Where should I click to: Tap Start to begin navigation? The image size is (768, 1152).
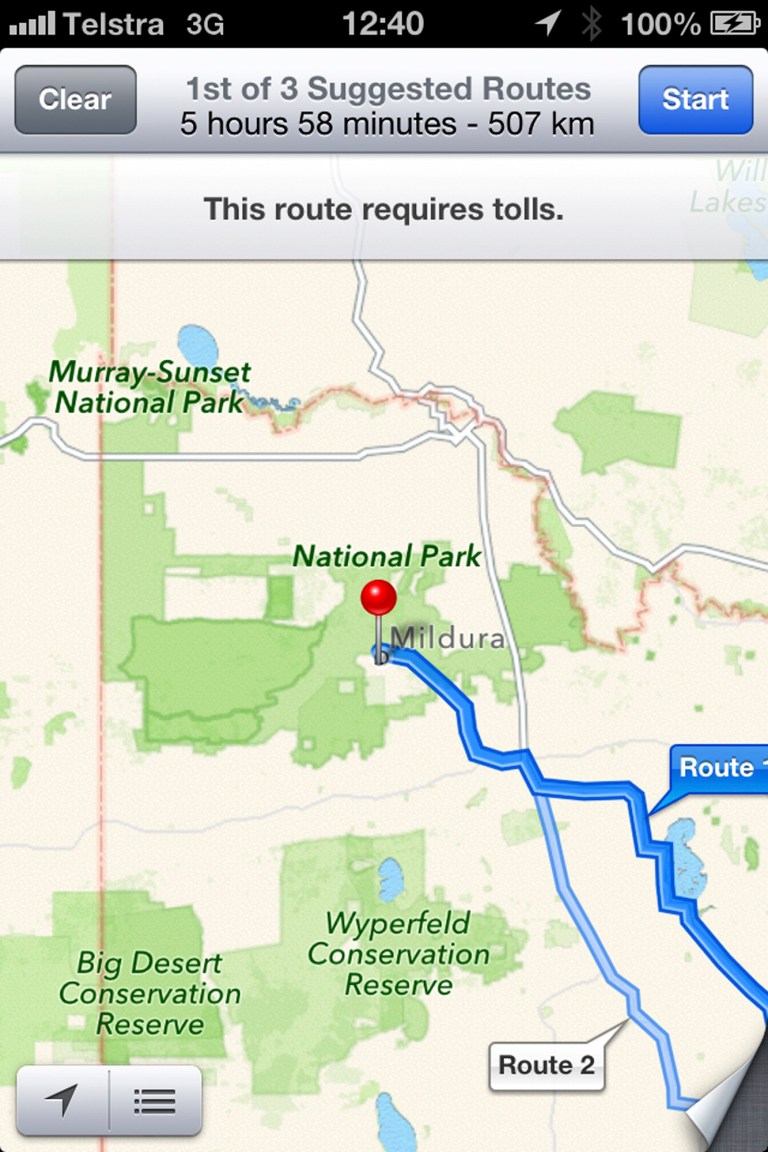(x=695, y=99)
